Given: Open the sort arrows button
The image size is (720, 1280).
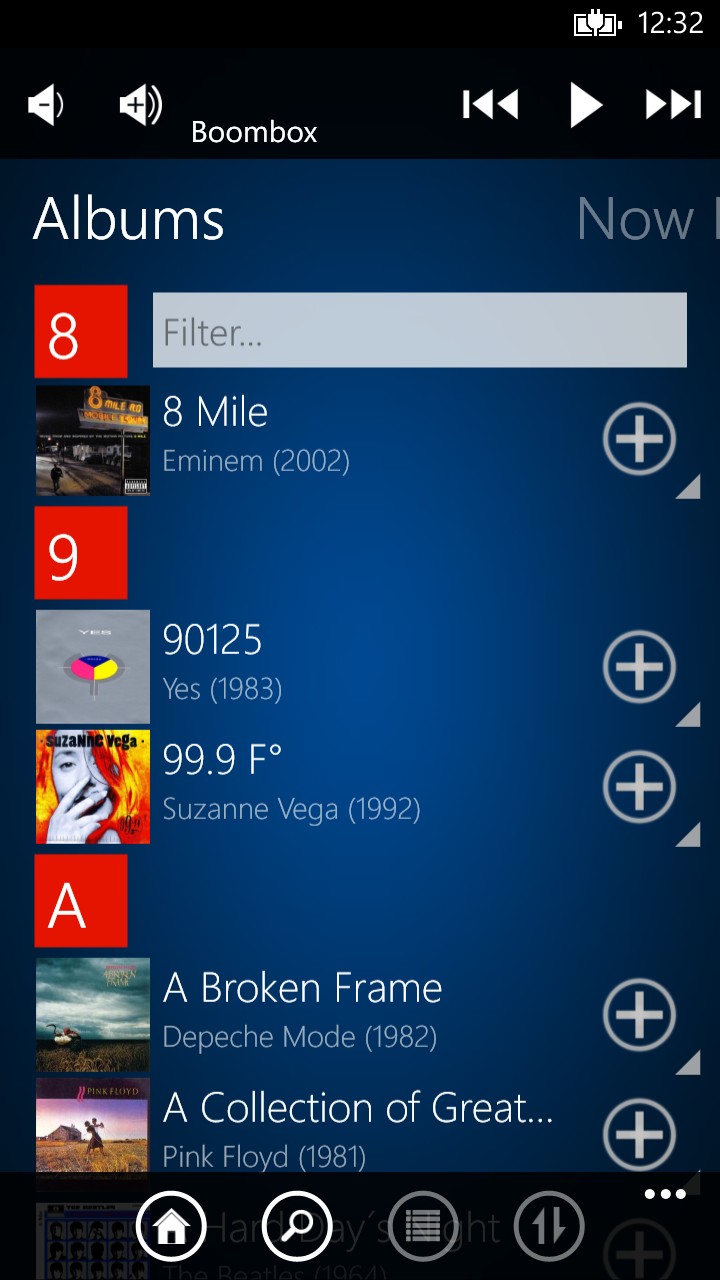Looking at the screenshot, I should coord(549,1226).
